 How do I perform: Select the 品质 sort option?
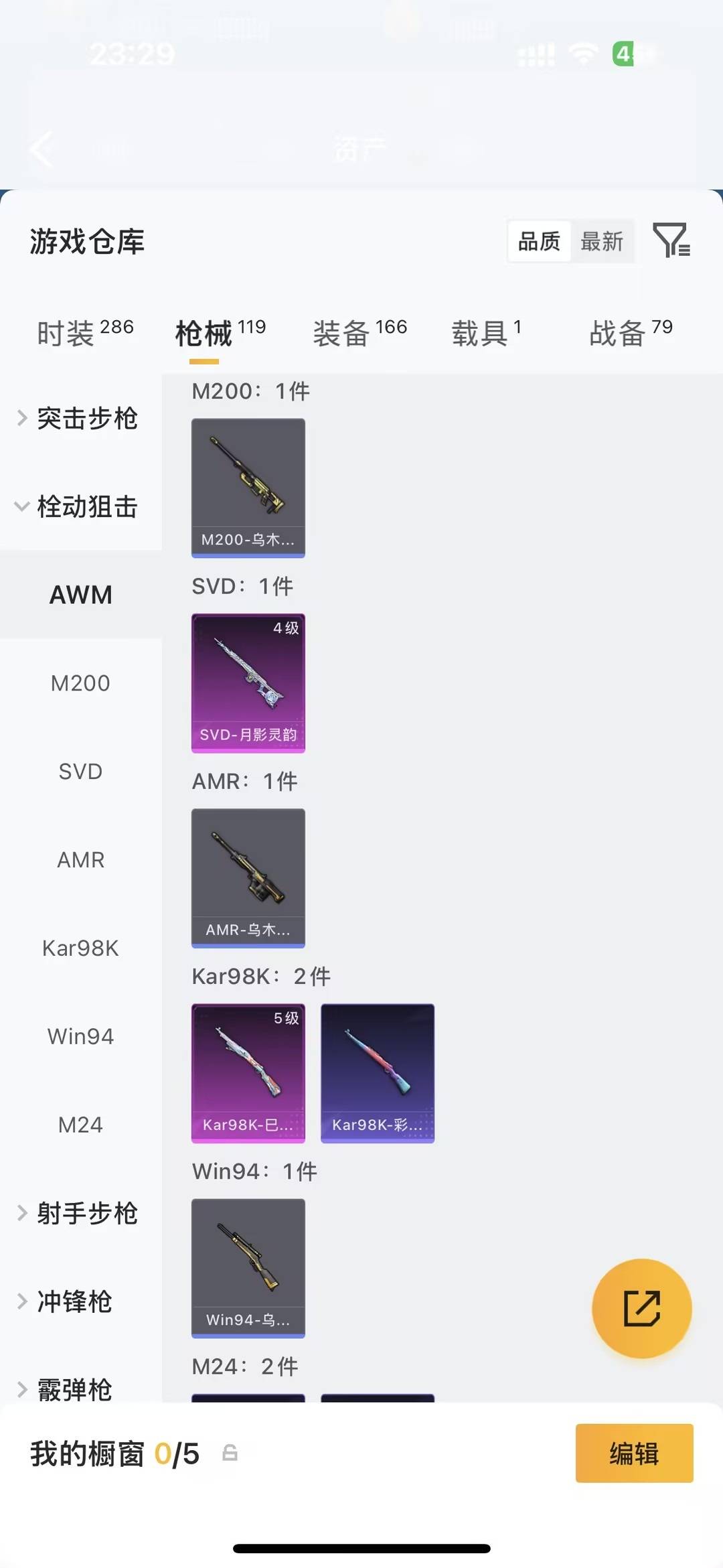pos(539,241)
